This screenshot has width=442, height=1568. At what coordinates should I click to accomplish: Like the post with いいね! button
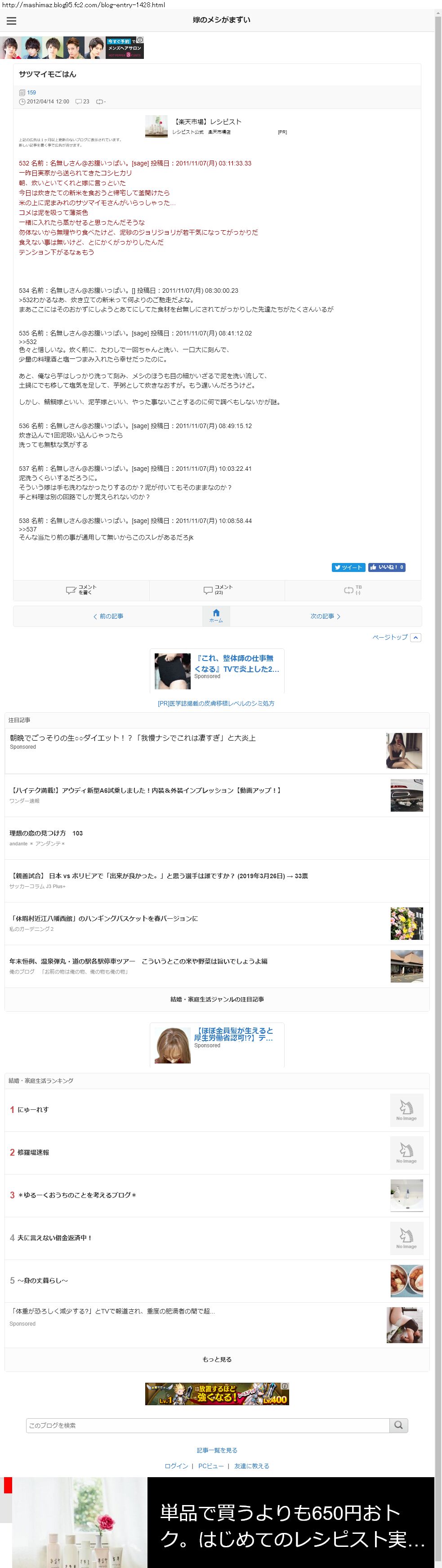coord(387,567)
